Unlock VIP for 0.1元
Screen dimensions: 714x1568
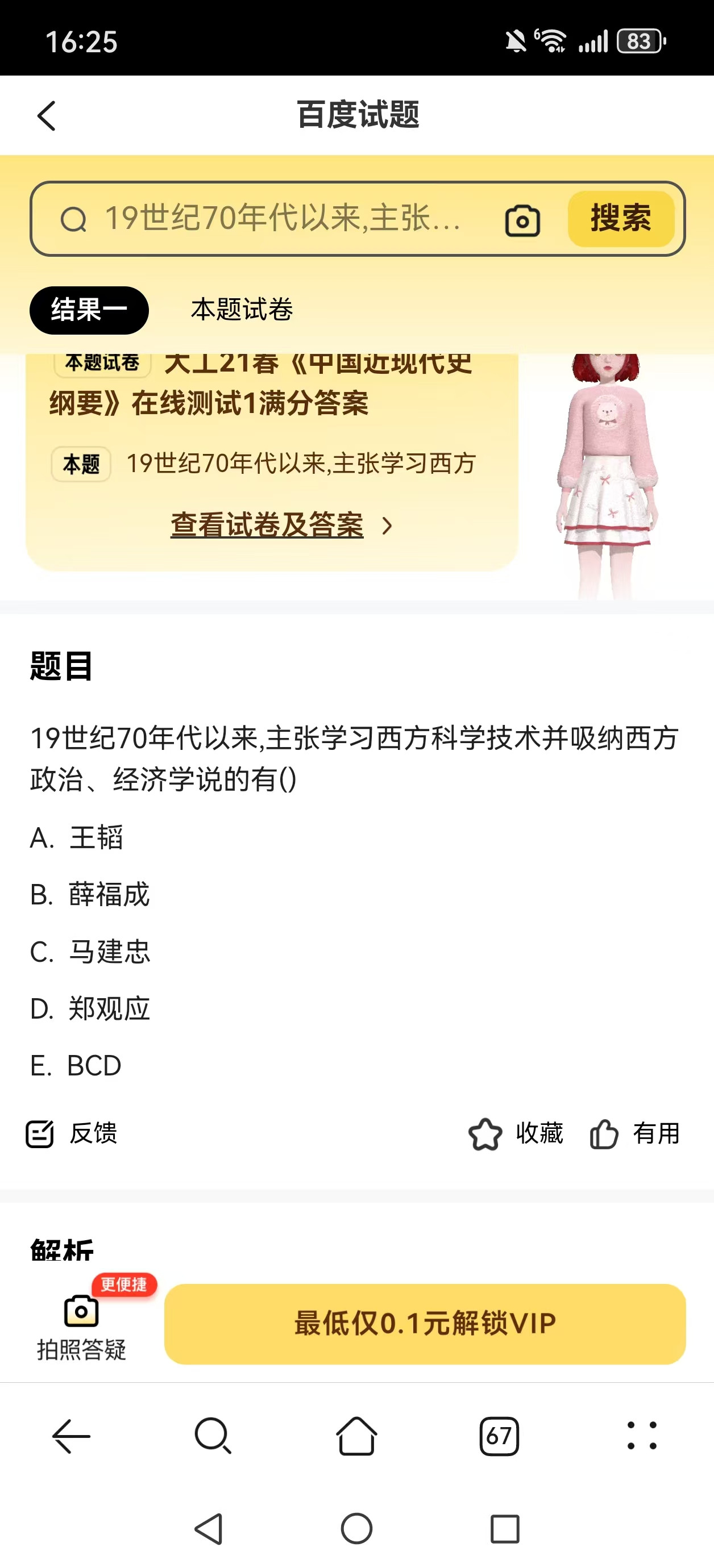(x=425, y=1323)
